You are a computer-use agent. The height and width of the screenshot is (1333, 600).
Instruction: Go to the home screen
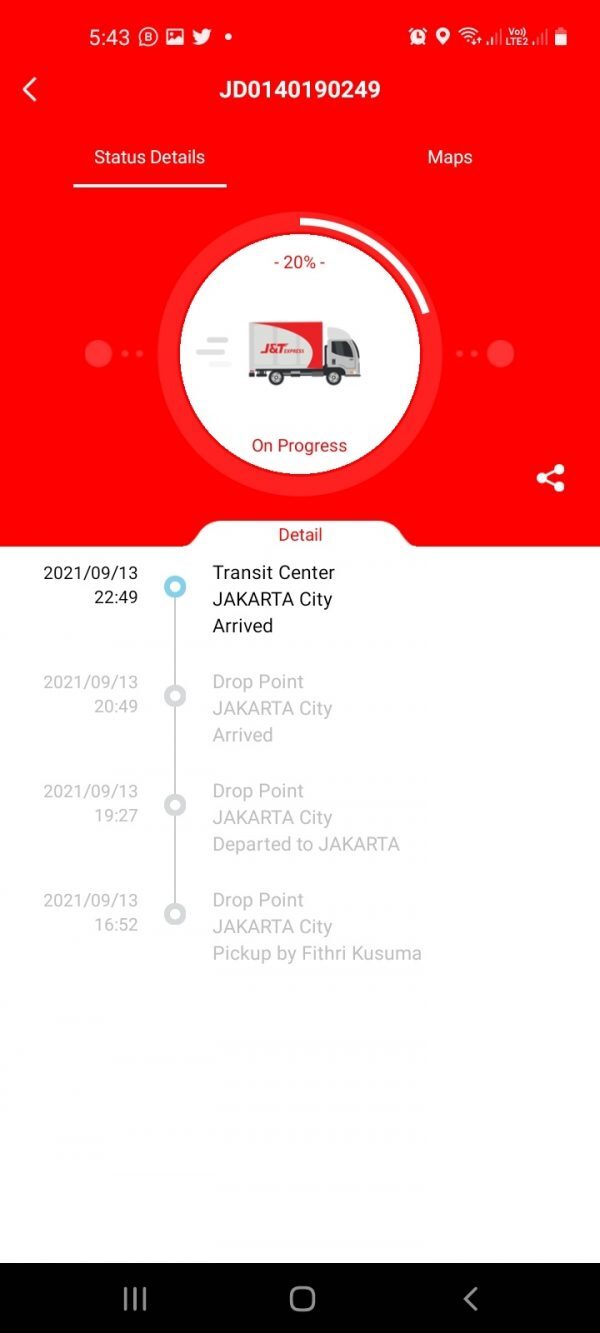(302, 1298)
